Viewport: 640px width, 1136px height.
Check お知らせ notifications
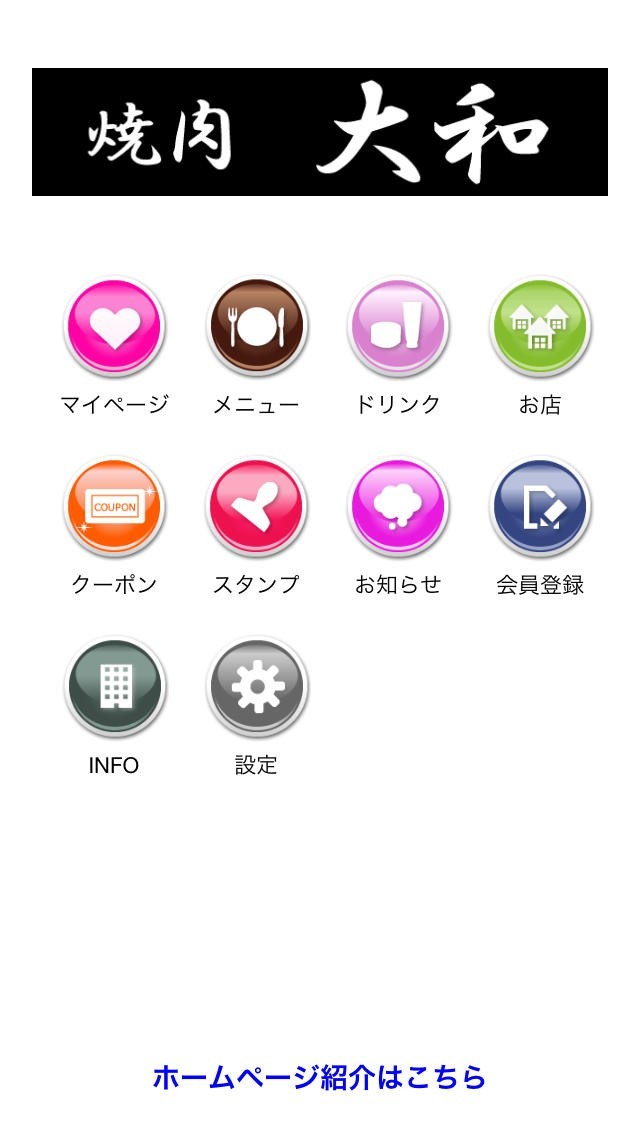pyautogui.click(x=398, y=507)
